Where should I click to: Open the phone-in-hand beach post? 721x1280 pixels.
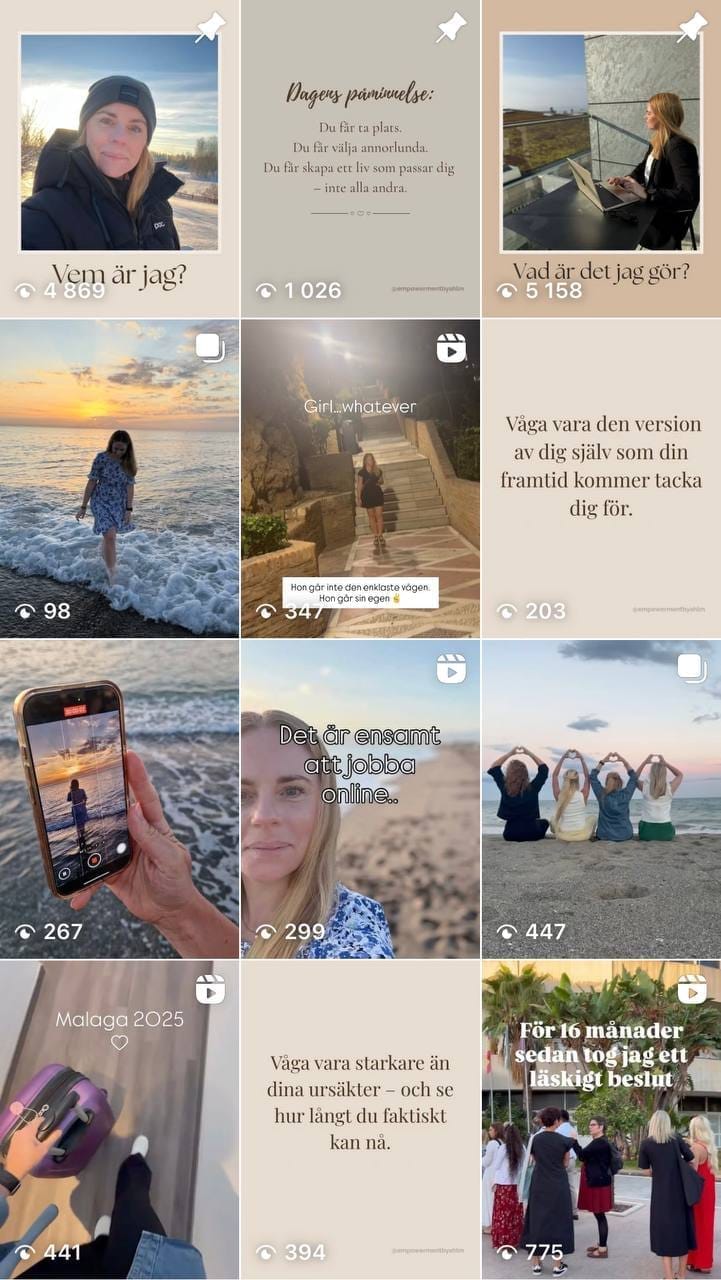pos(119,798)
